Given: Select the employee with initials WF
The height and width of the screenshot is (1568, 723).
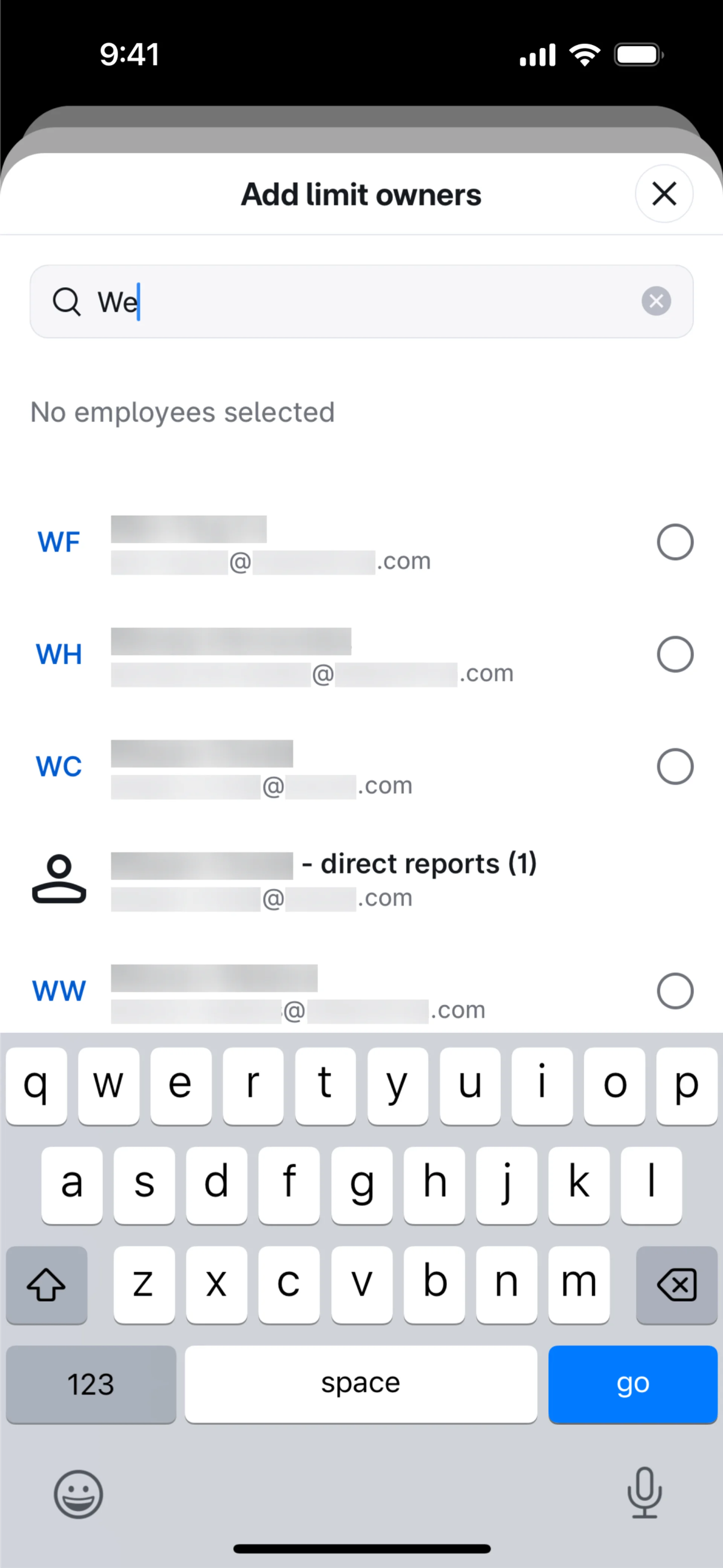Looking at the screenshot, I should point(674,542).
